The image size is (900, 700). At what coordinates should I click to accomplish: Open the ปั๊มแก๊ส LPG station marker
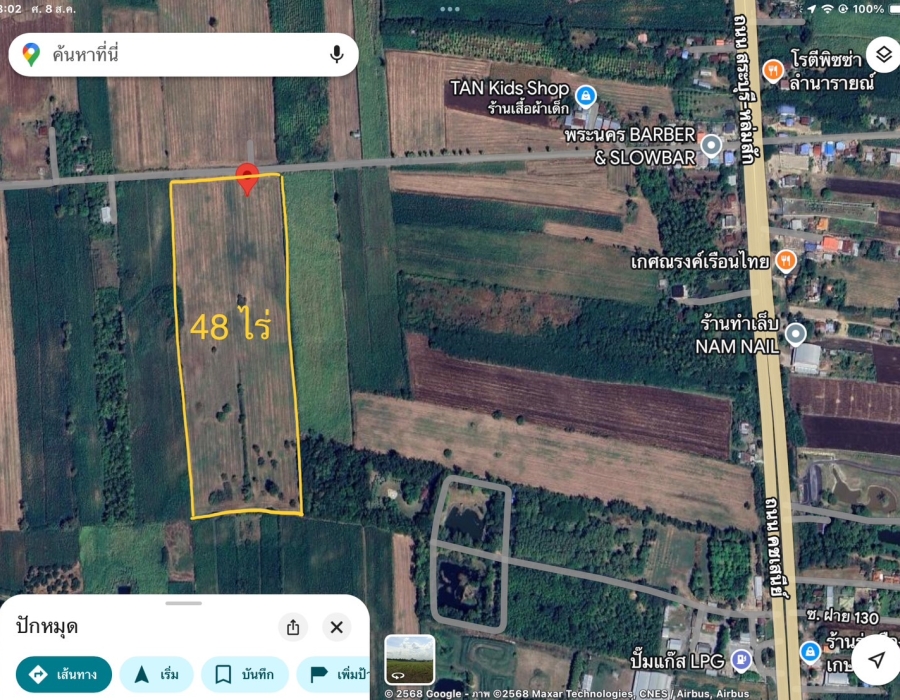(x=740, y=658)
